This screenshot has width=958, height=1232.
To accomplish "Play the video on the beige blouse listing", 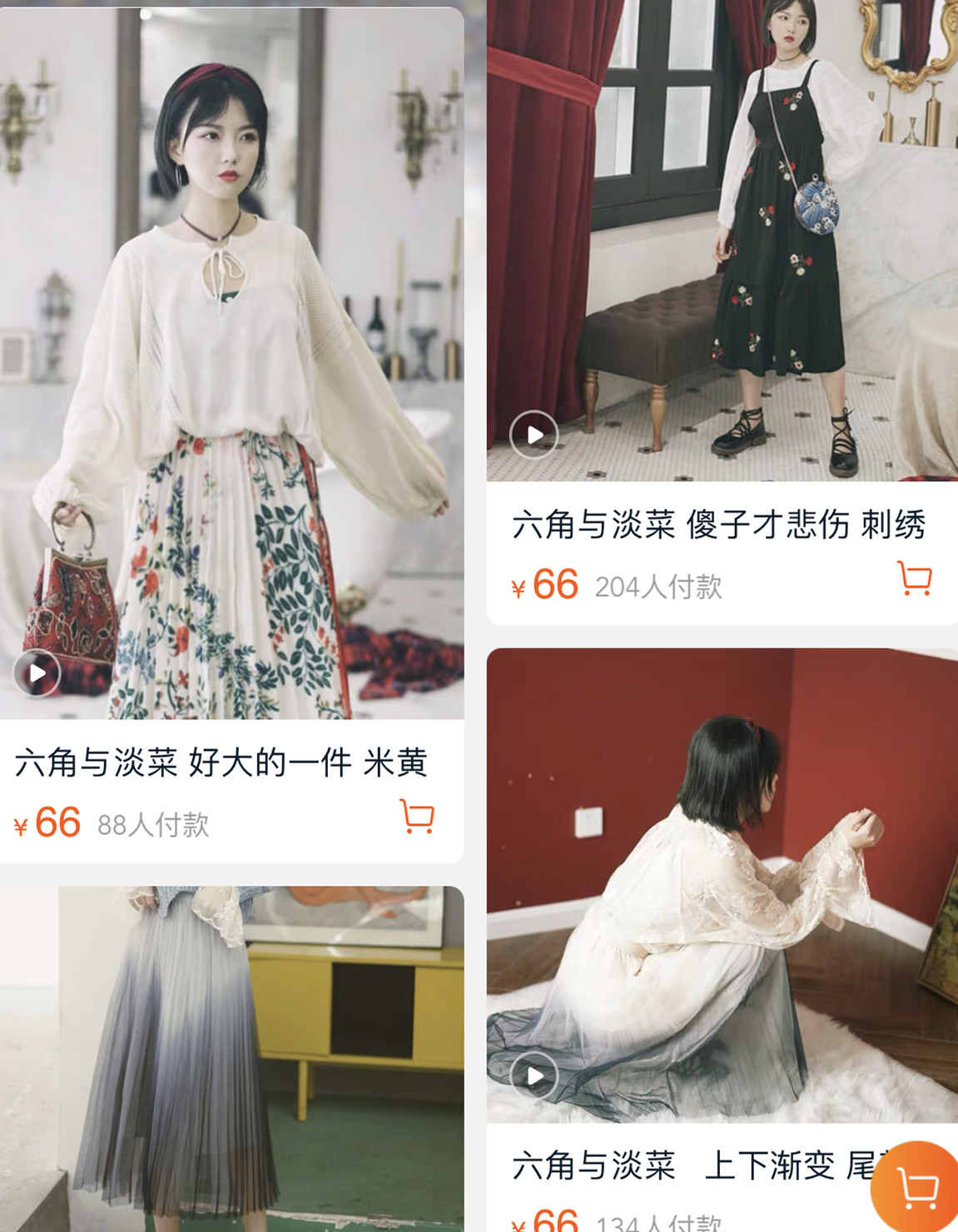I will [x=35, y=674].
